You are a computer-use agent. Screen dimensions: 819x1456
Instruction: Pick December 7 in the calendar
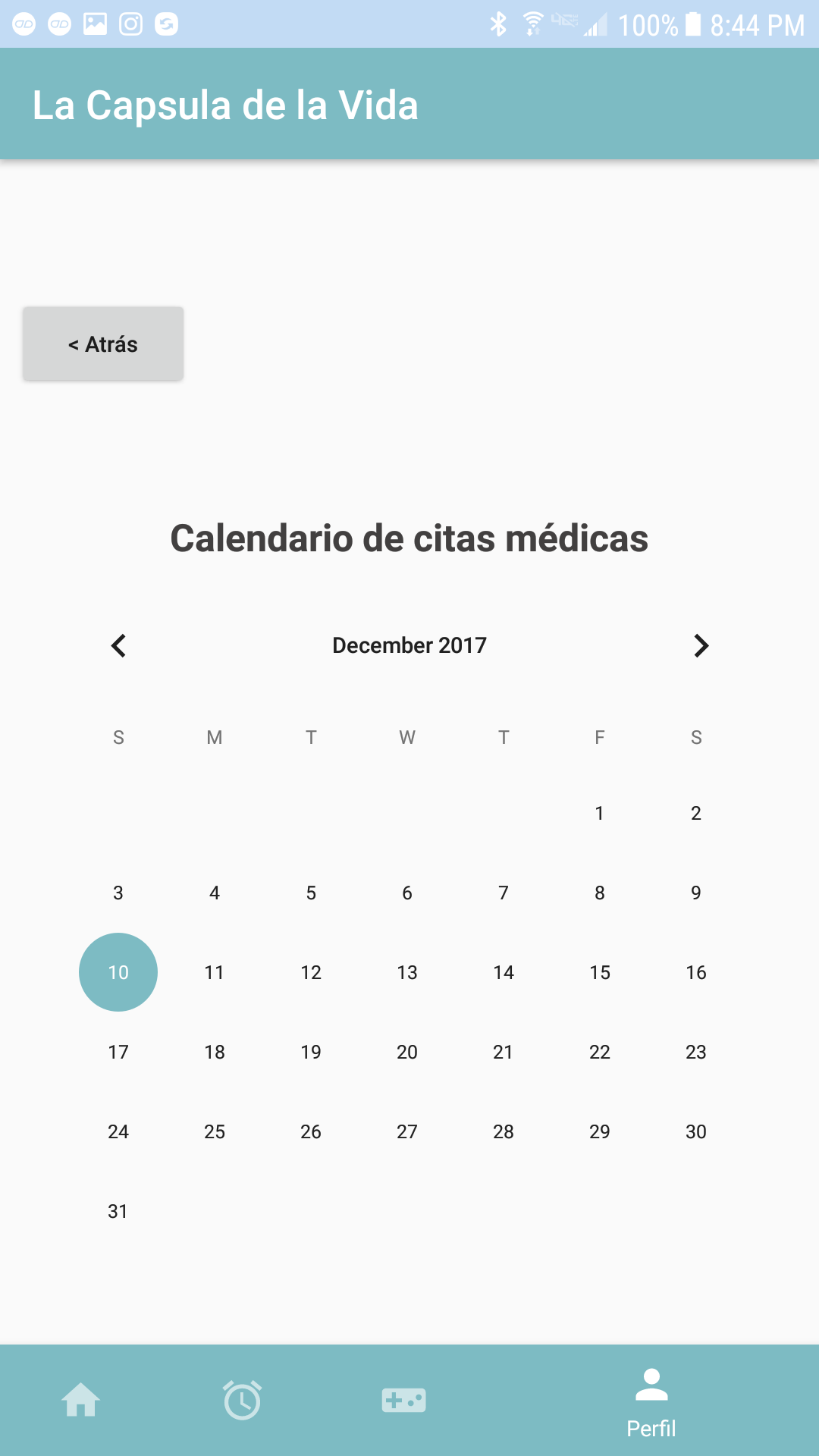(504, 893)
